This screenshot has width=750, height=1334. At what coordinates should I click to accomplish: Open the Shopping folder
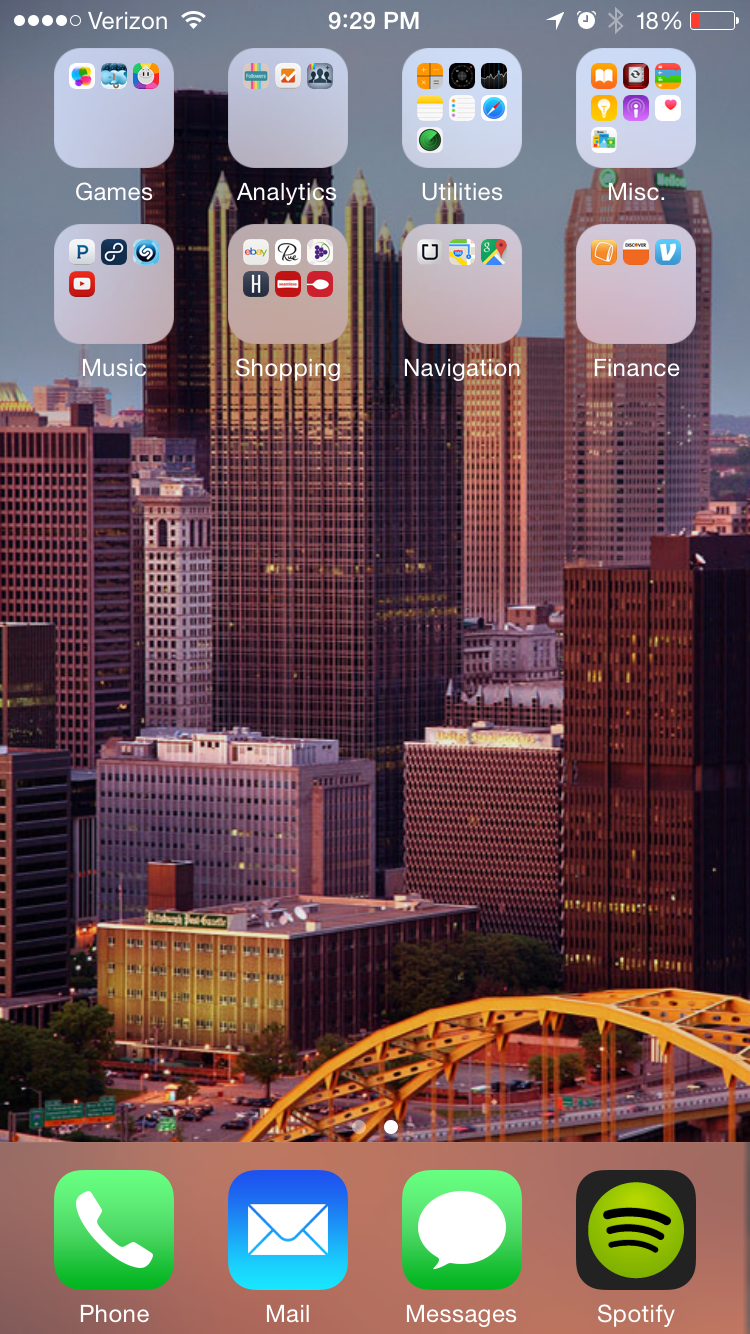[x=288, y=284]
